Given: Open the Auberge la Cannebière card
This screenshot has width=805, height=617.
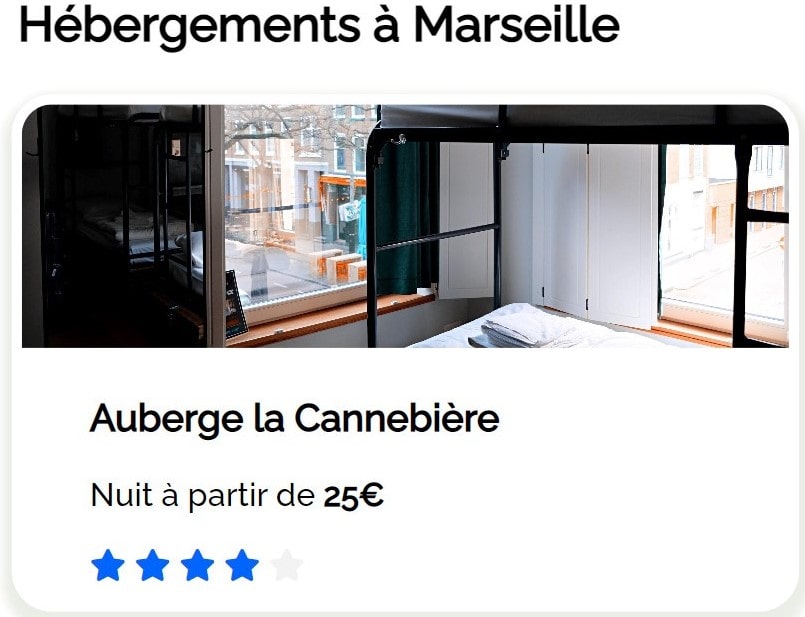Looking at the screenshot, I should [294, 419].
